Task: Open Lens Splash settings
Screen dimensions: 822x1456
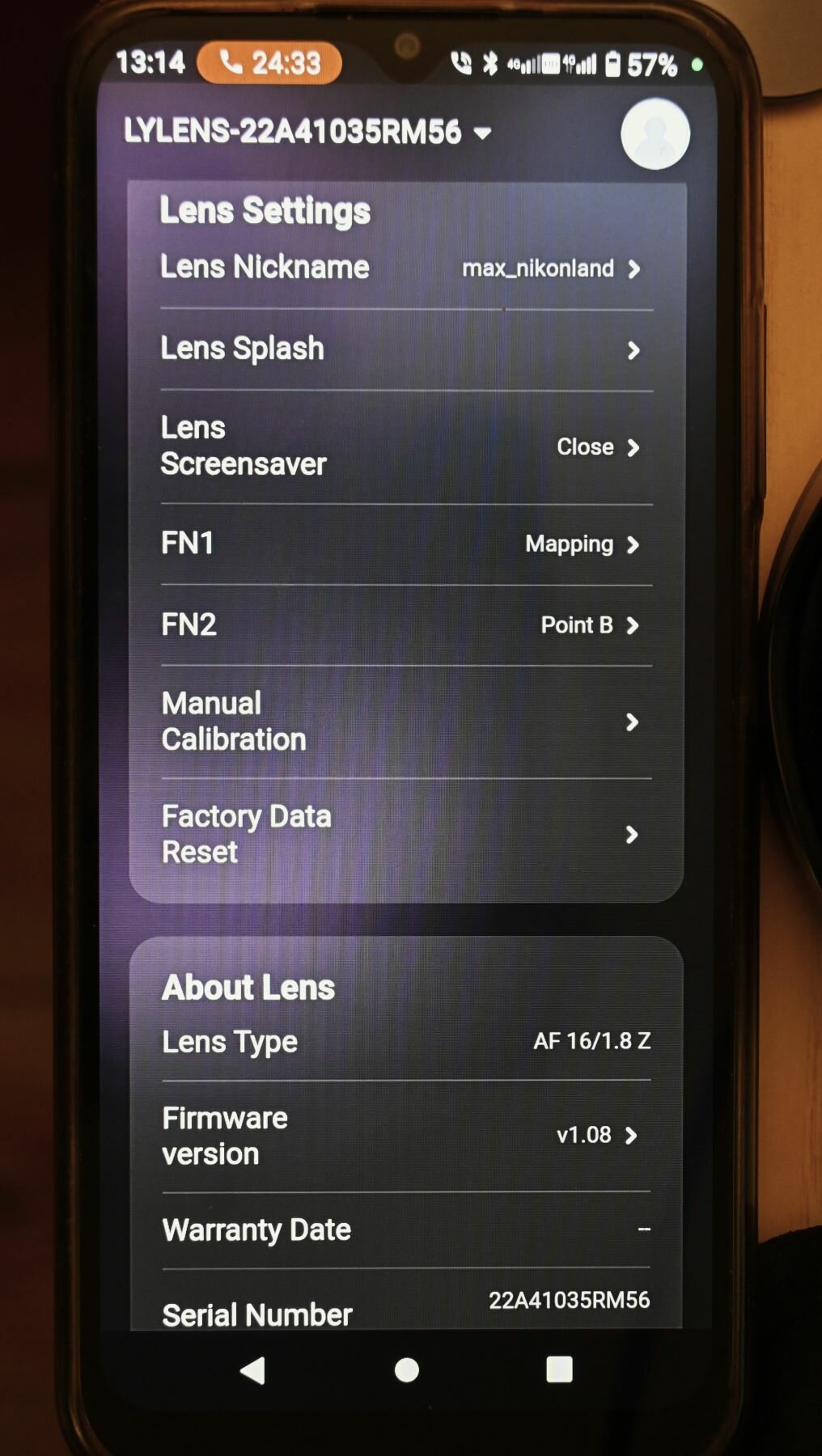Action: pyautogui.click(x=406, y=349)
